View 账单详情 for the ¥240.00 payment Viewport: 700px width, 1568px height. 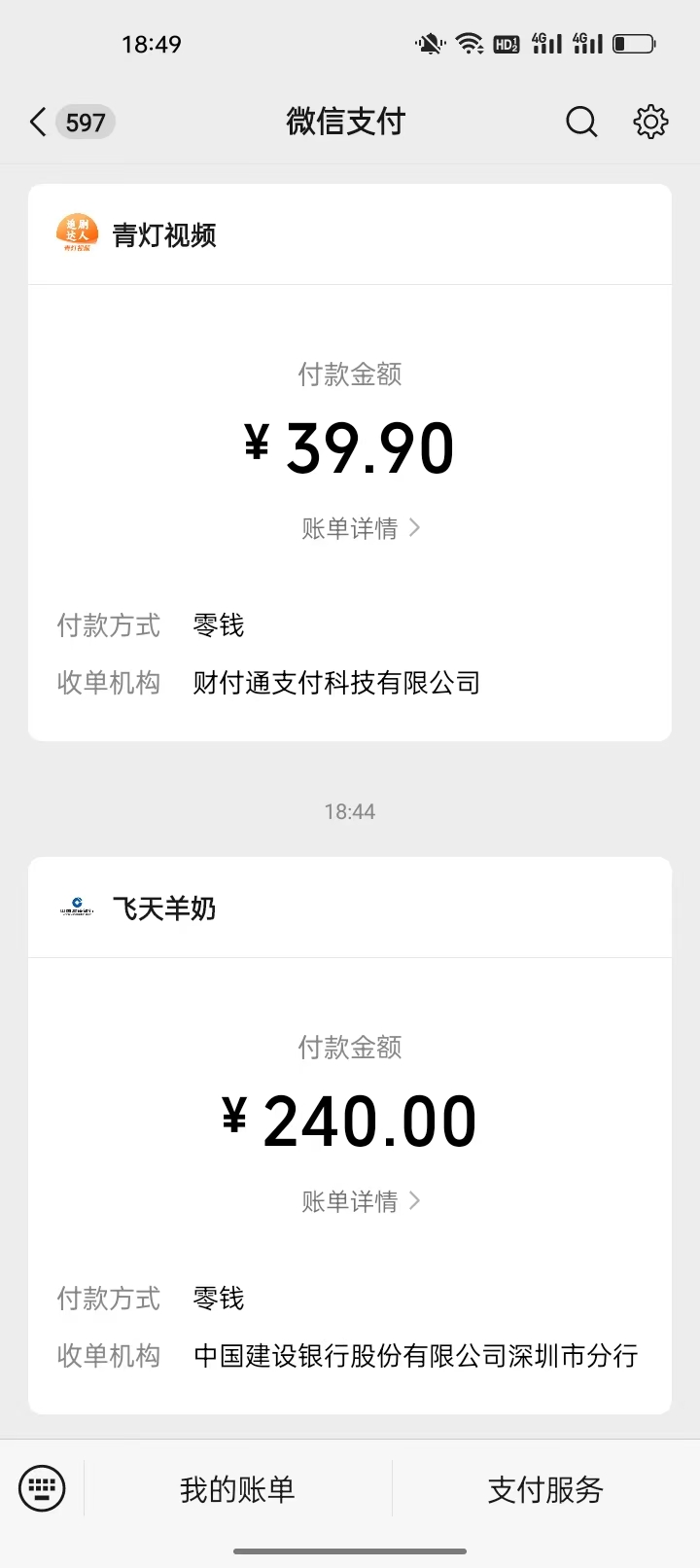coord(360,1201)
